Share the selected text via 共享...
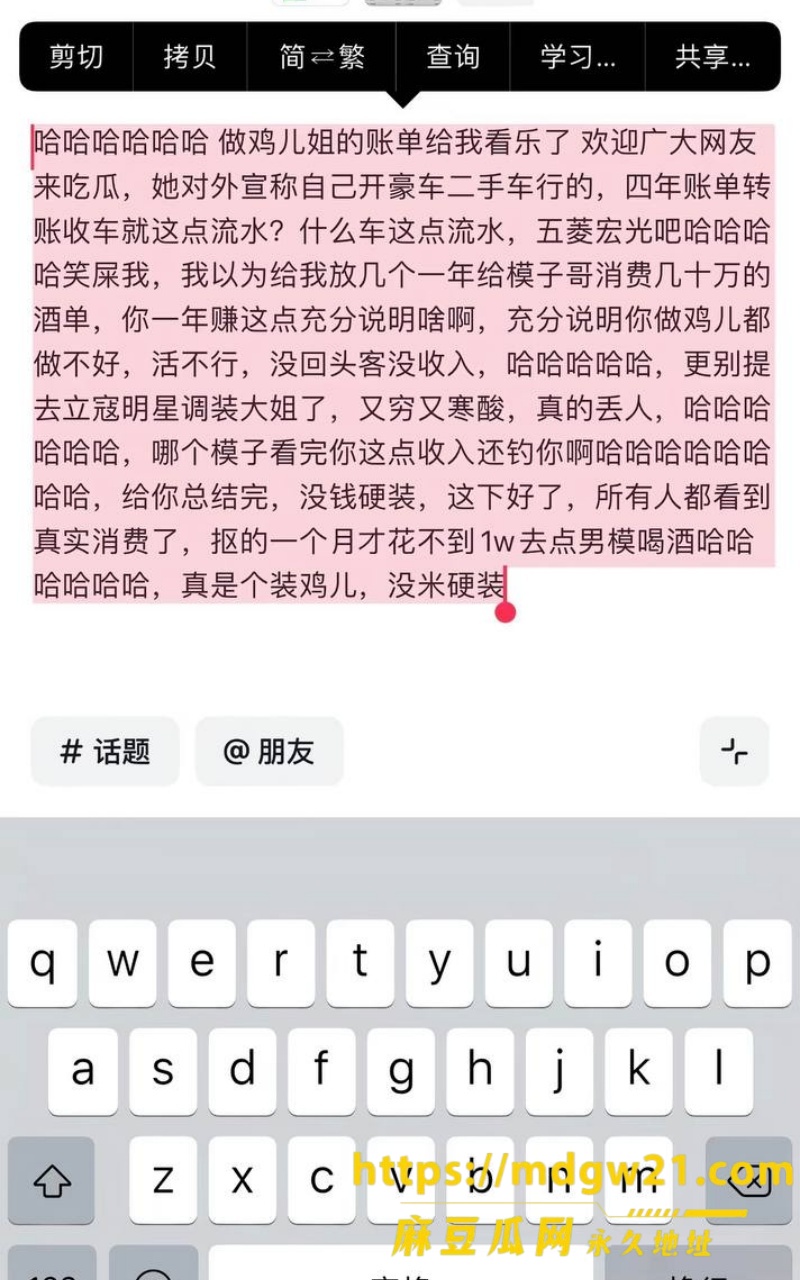The image size is (800, 1280). click(713, 57)
